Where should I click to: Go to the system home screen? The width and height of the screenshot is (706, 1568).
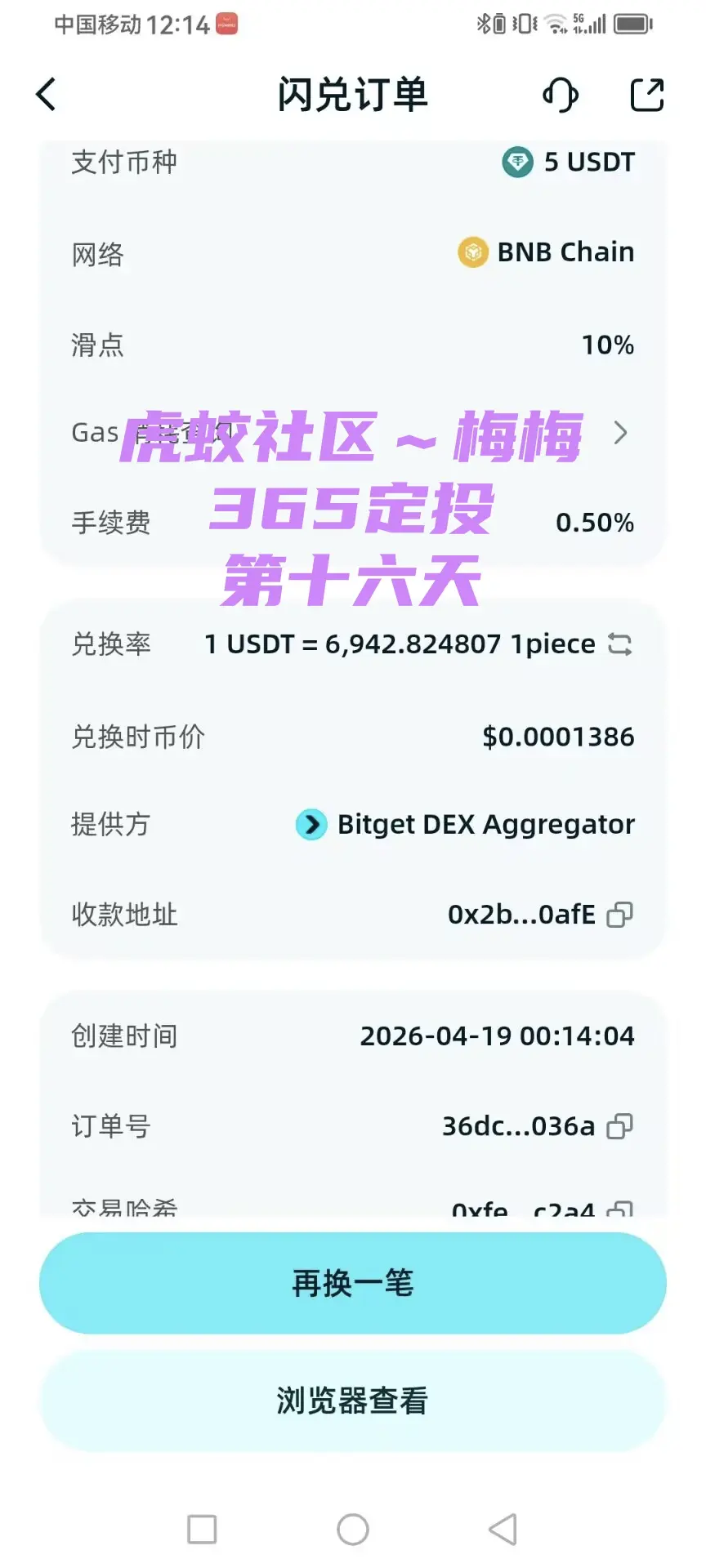(x=353, y=1530)
